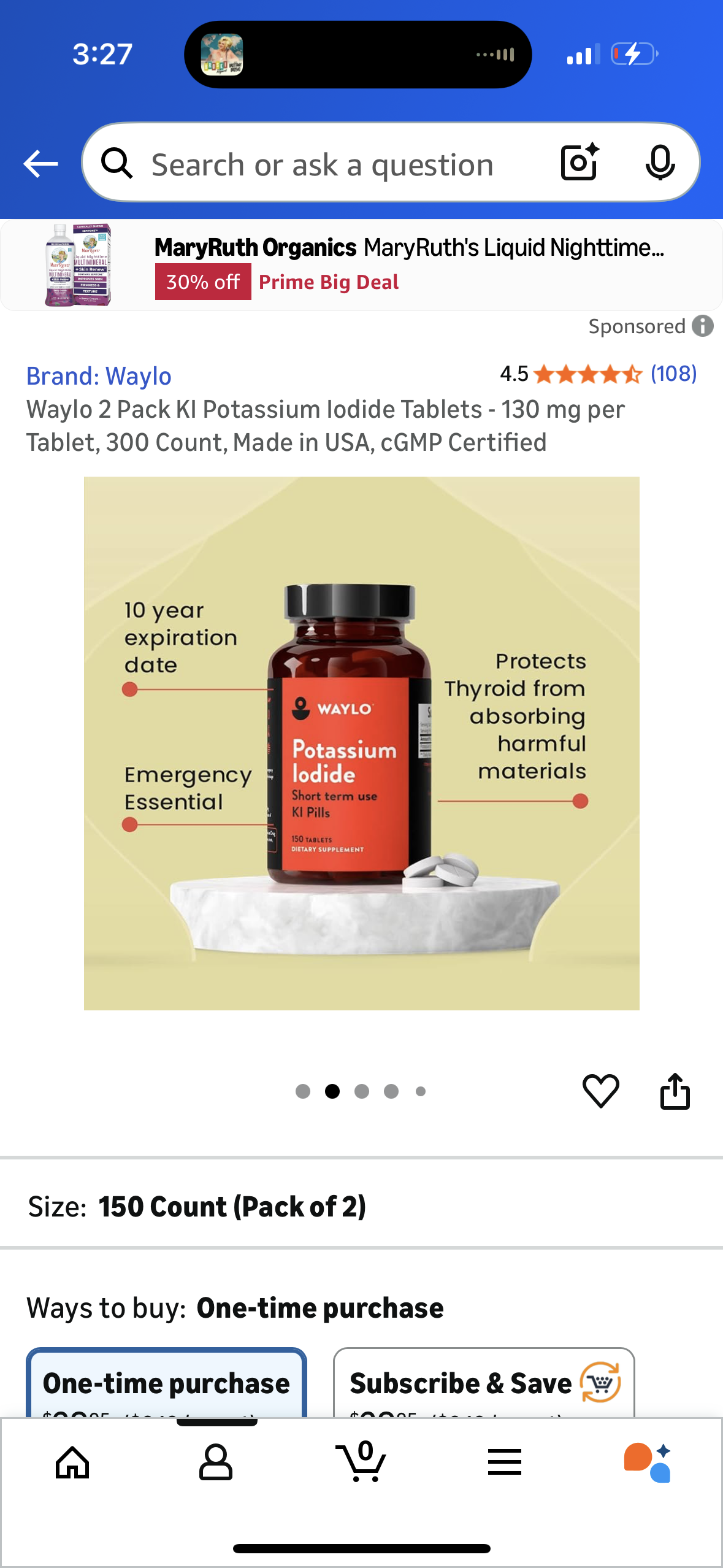The height and width of the screenshot is (1568, 723).
Task: View sponsored ad info icon
Action: (x=703, y=326)
